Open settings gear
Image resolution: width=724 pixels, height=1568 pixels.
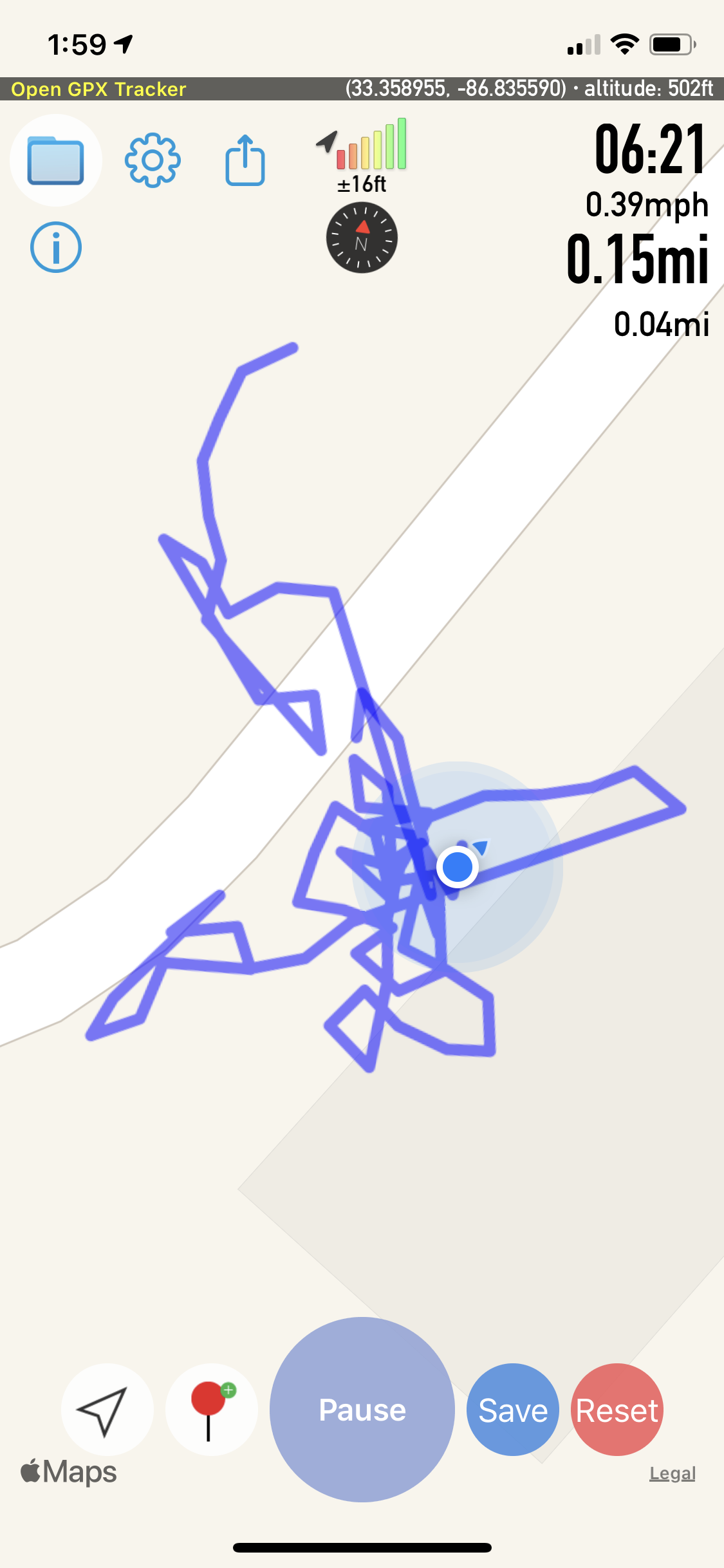point(153,160)
